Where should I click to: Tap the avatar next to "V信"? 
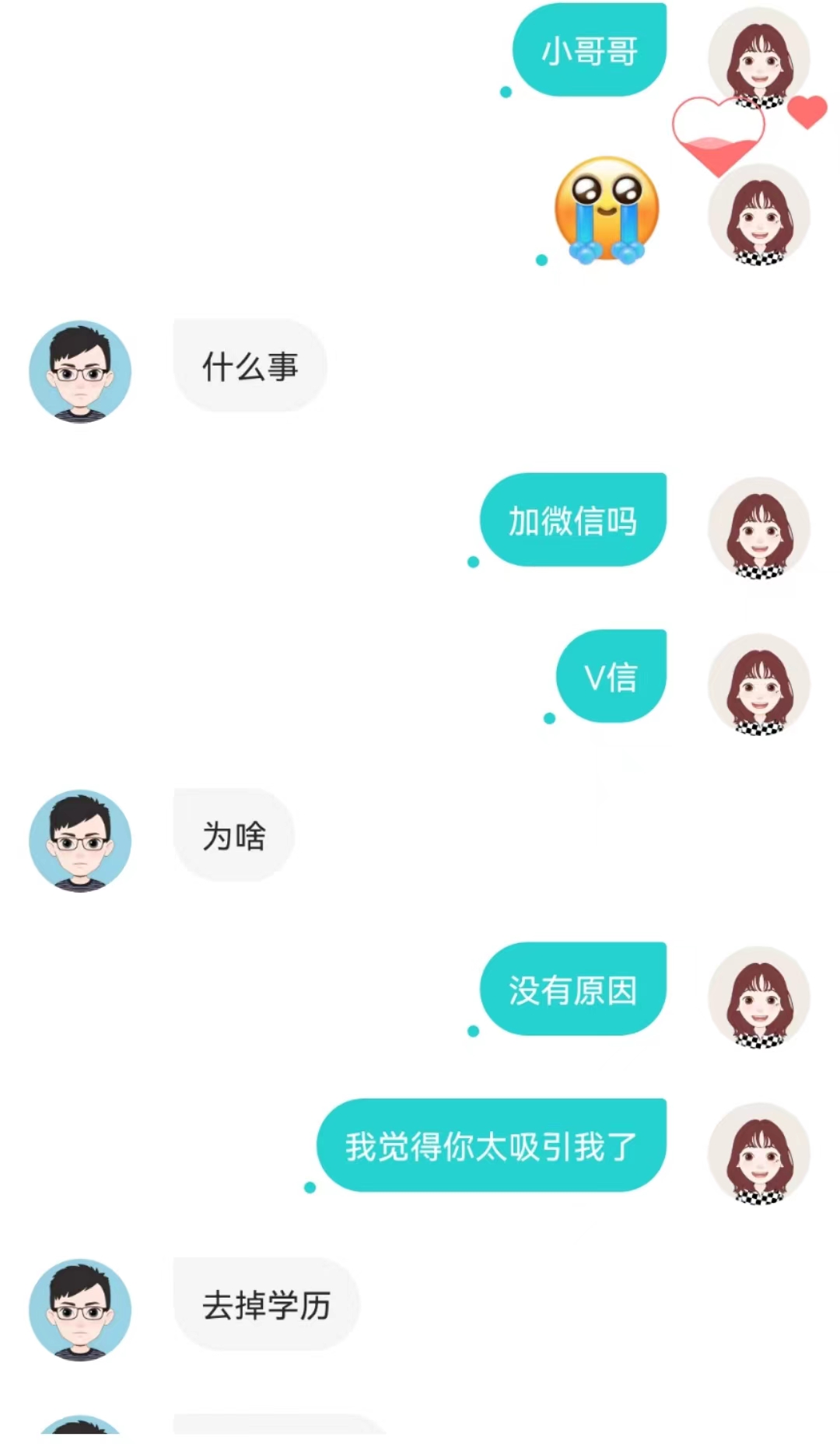[759, 685]
